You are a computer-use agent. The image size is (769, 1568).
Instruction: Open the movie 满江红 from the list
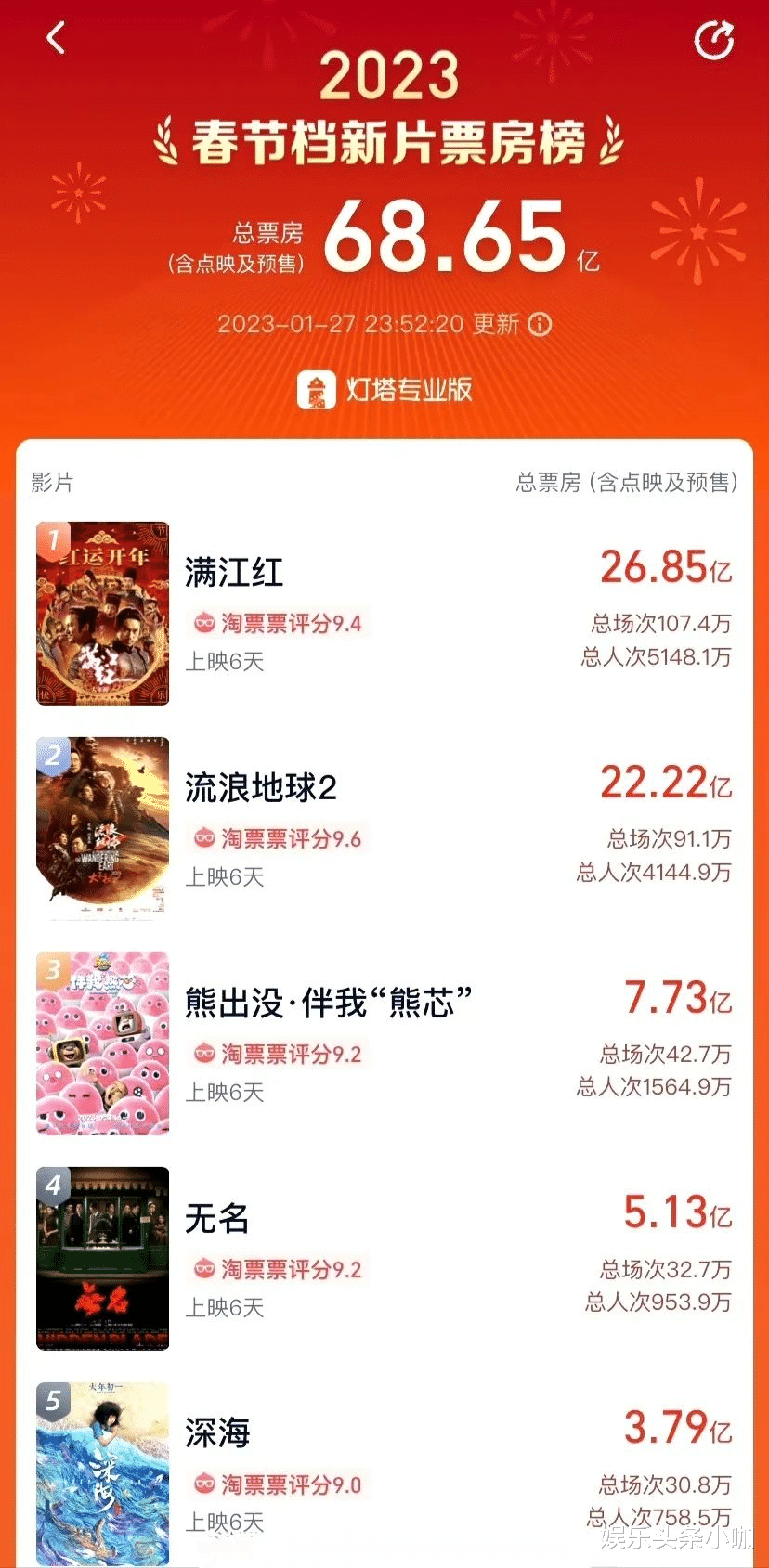click(x=233, y=572)
